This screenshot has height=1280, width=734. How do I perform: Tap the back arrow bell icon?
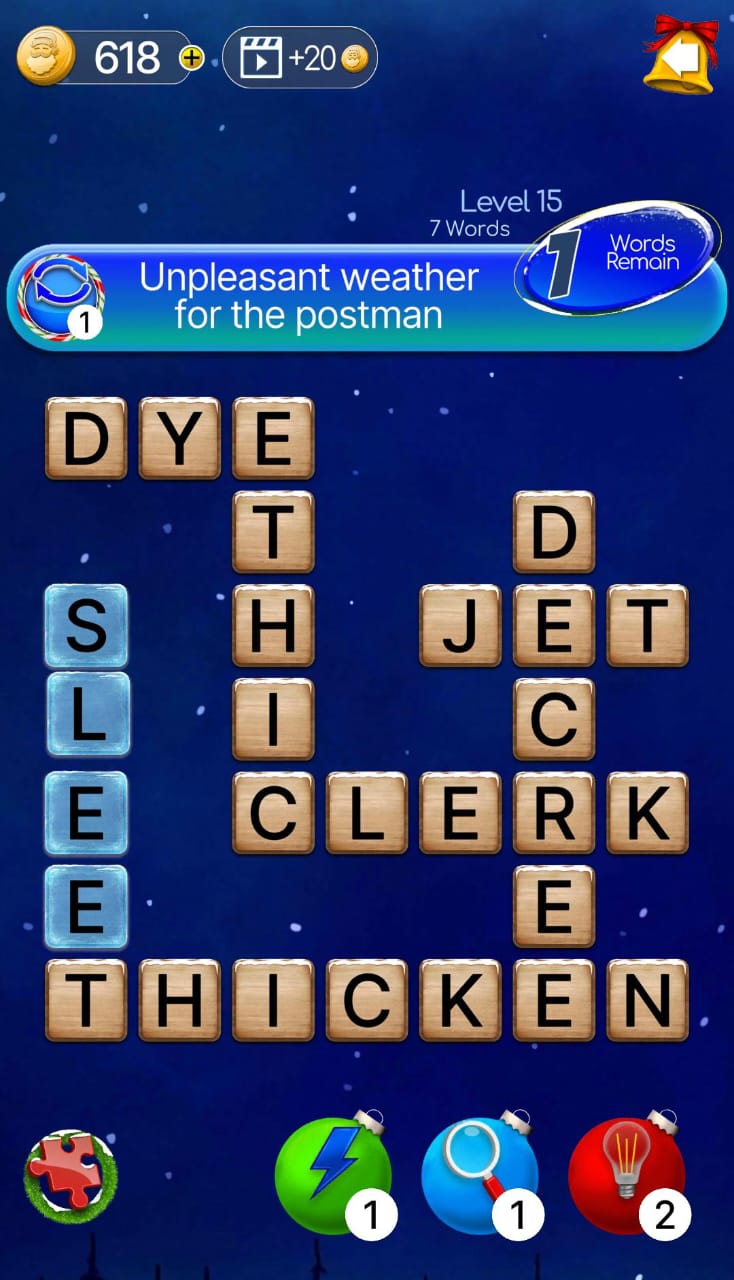(680, 57)
